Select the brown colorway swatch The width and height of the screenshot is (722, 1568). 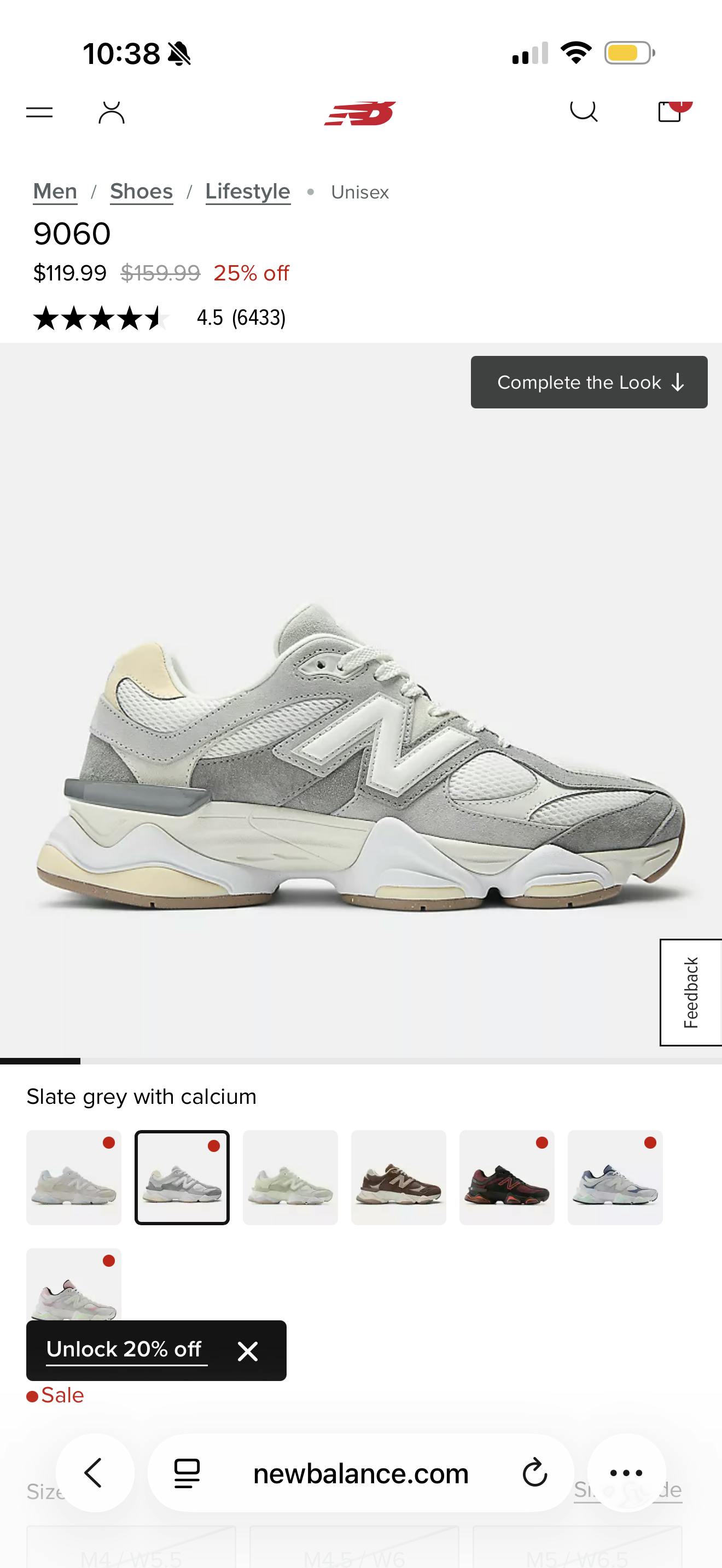coord(399,1178)
